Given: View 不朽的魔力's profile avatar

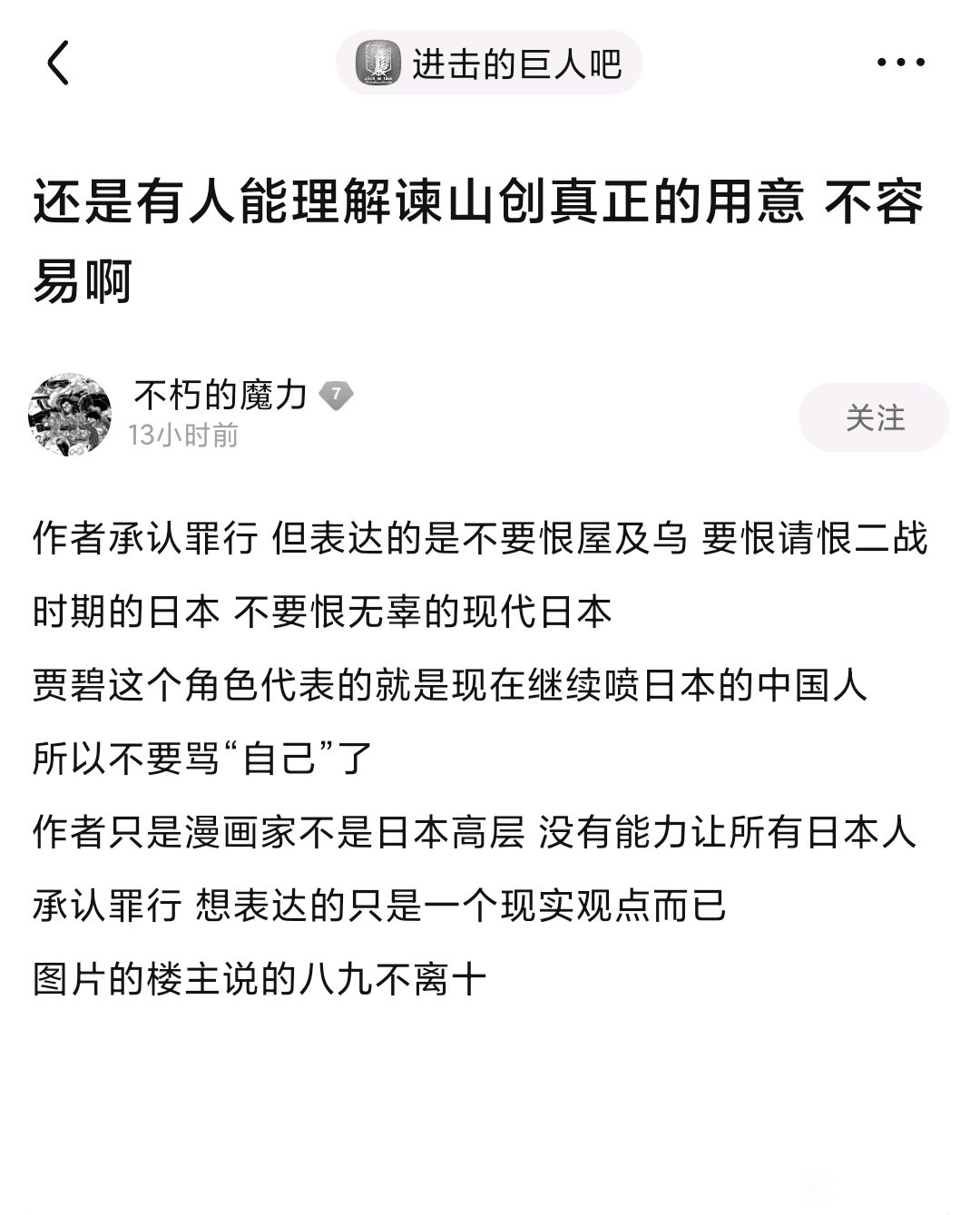Looking at the screenshot, I should pyautogui.click(x=71, y=414).
